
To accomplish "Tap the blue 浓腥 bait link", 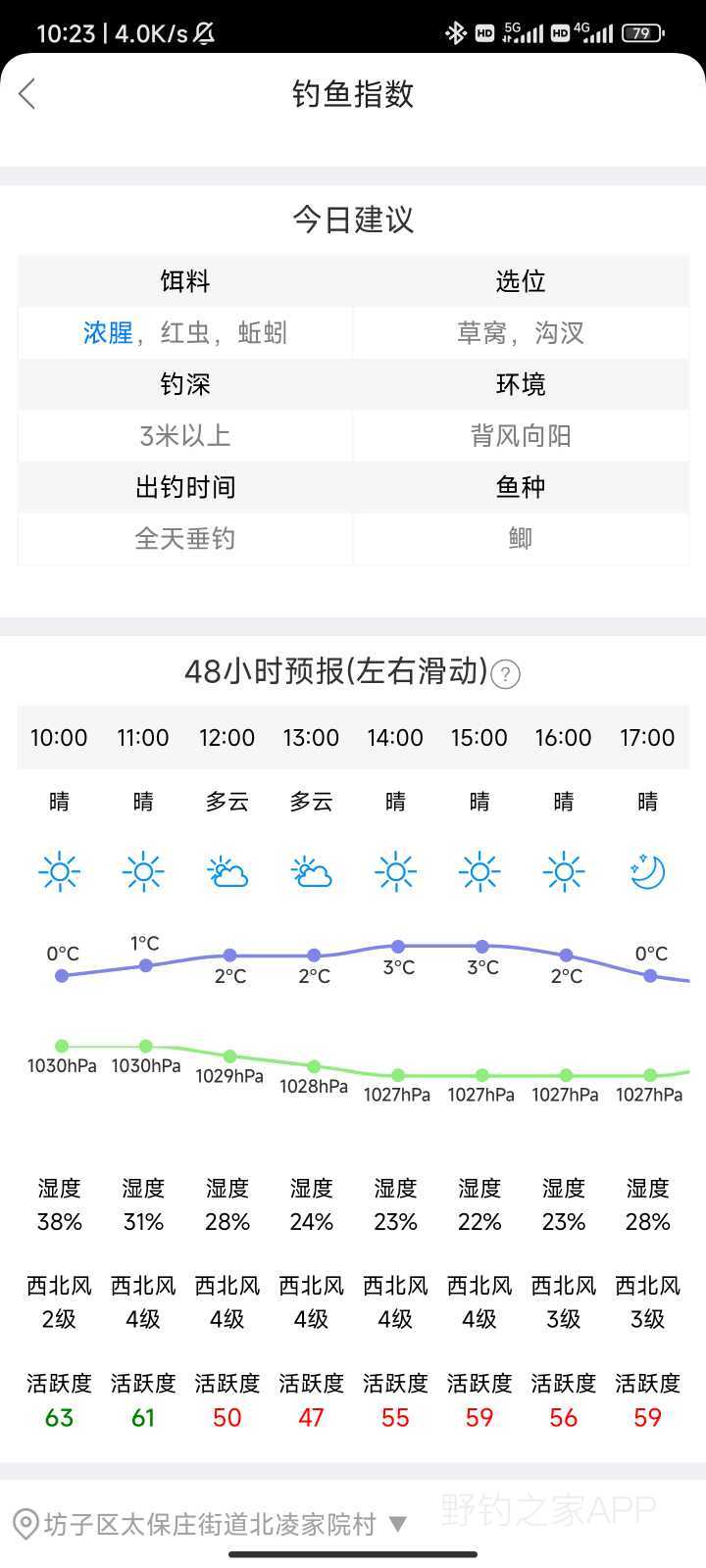I will tap(108, 333).
